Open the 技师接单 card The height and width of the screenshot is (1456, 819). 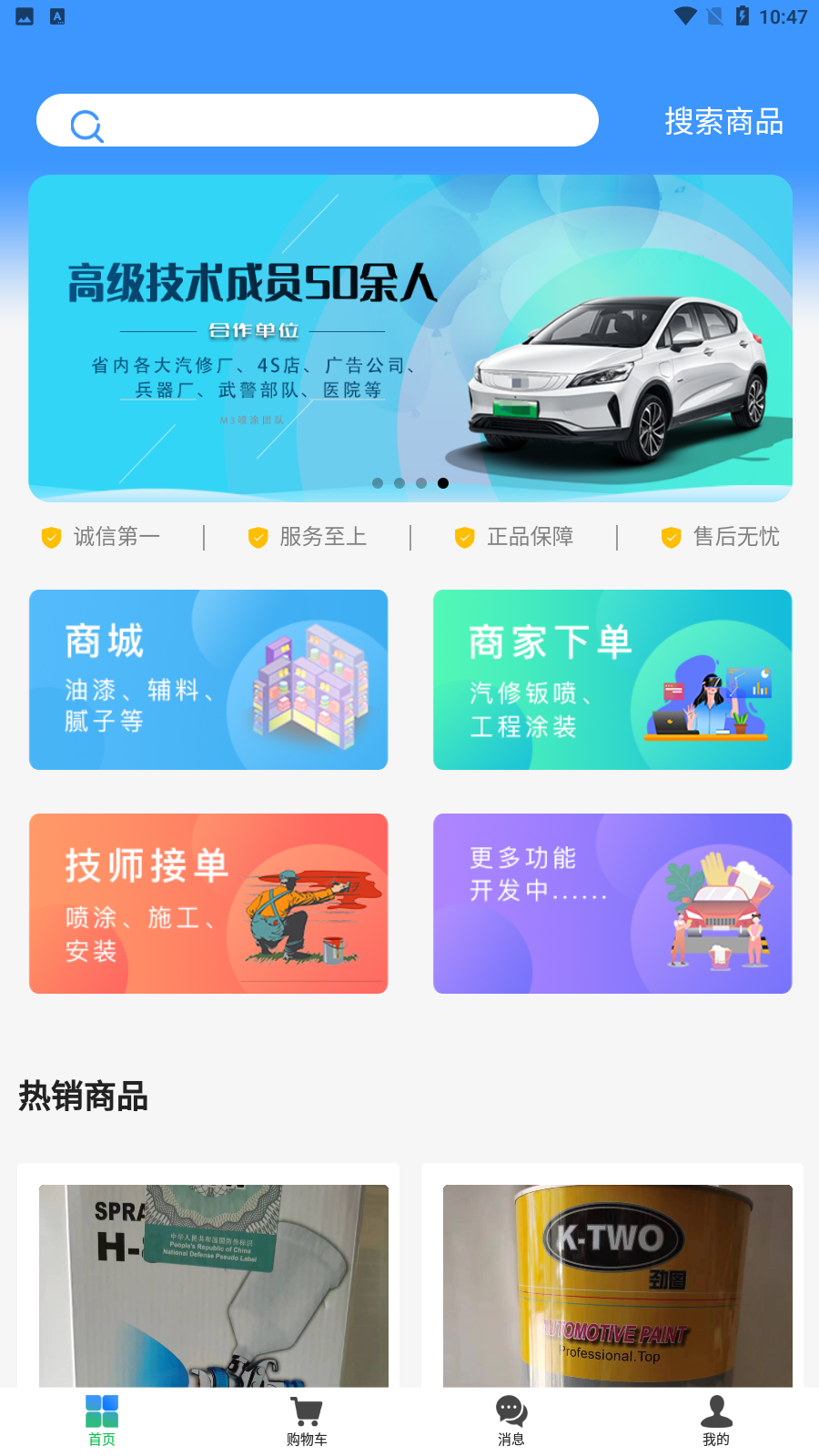pos(208,904)
